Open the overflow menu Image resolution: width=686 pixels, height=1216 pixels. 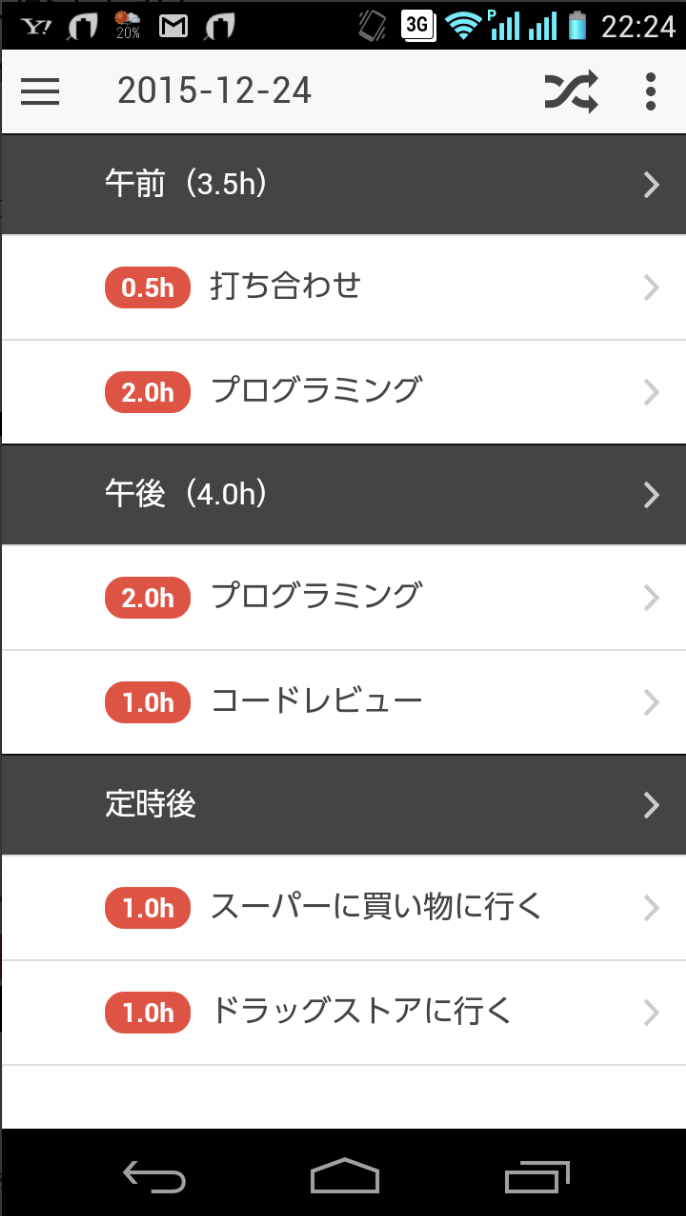click(x=651, y=92)
